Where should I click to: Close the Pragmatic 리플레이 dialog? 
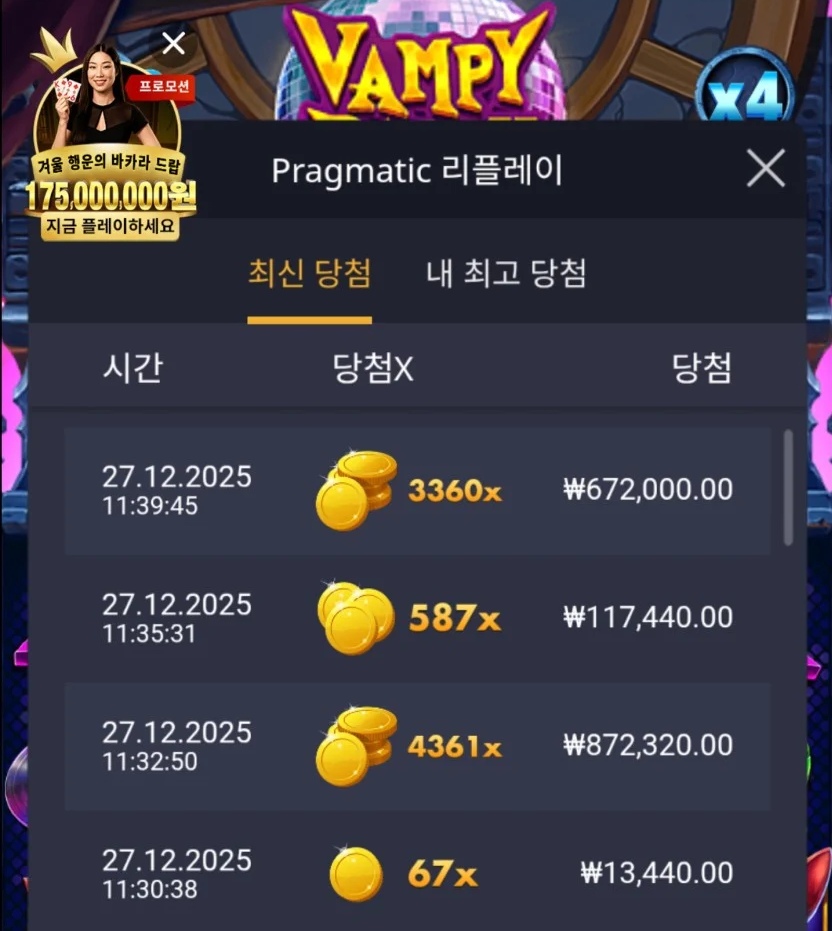pyautogui.click(x=766, y=169)
